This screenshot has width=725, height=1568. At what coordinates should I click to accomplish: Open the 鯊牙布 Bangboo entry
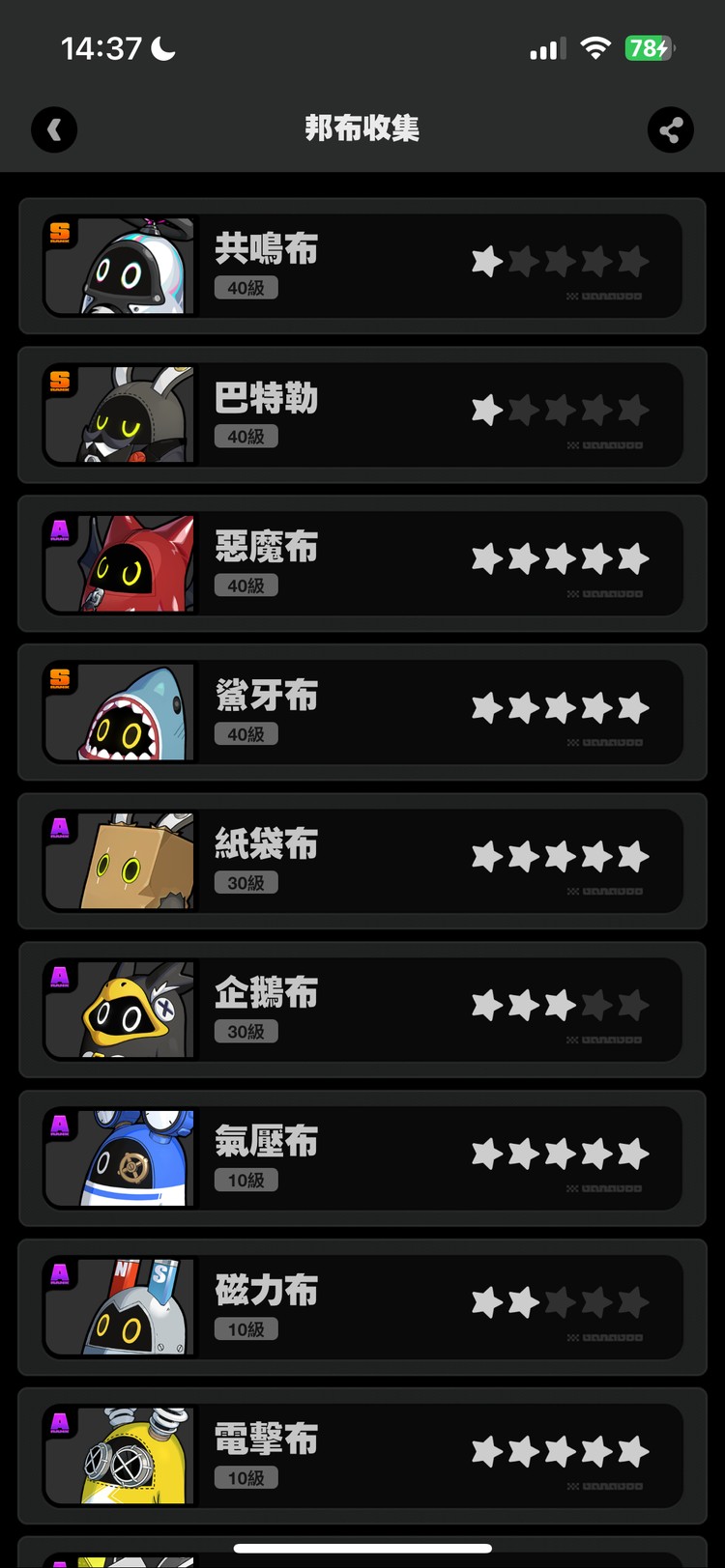coord(362,712)
